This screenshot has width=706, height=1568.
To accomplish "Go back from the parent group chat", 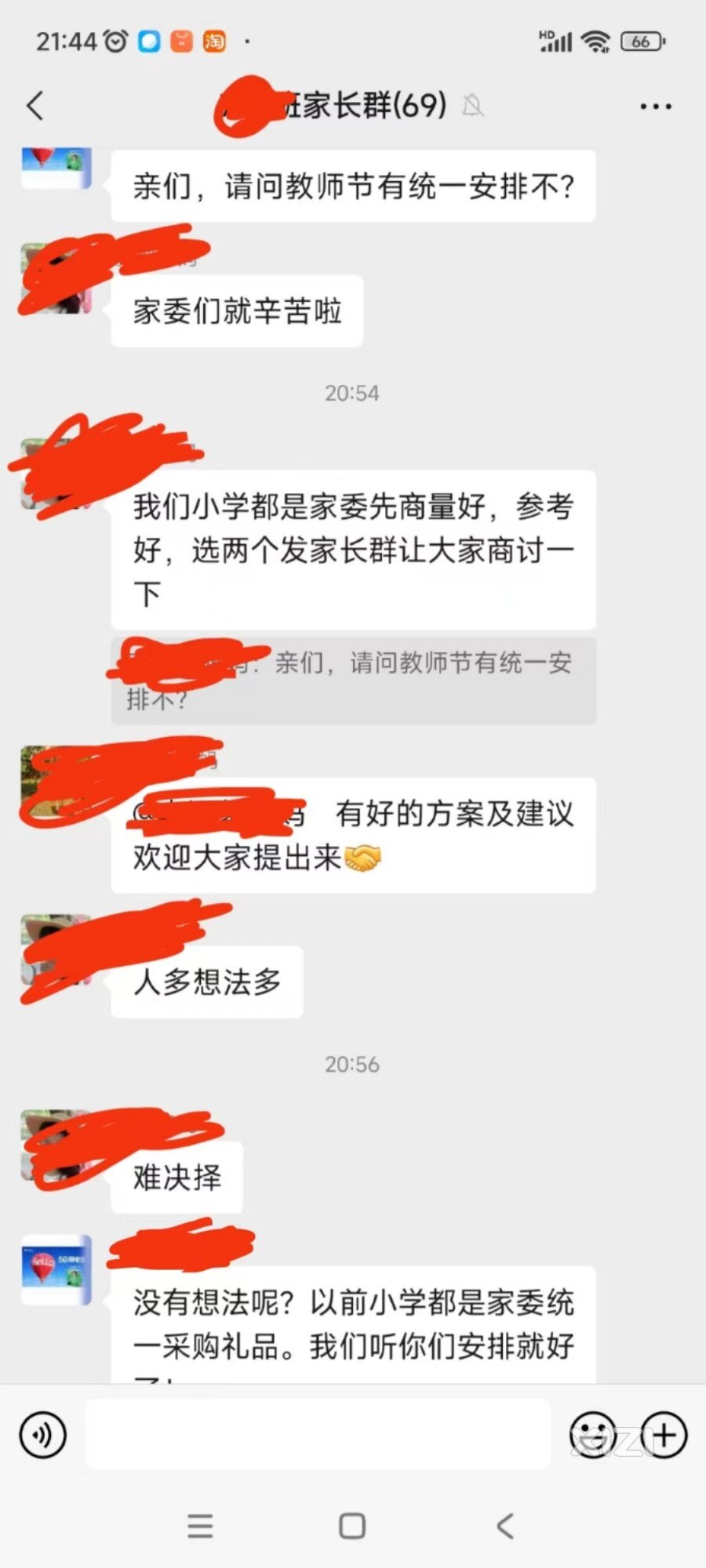I will pyautogui.click(x=35, y=106).
